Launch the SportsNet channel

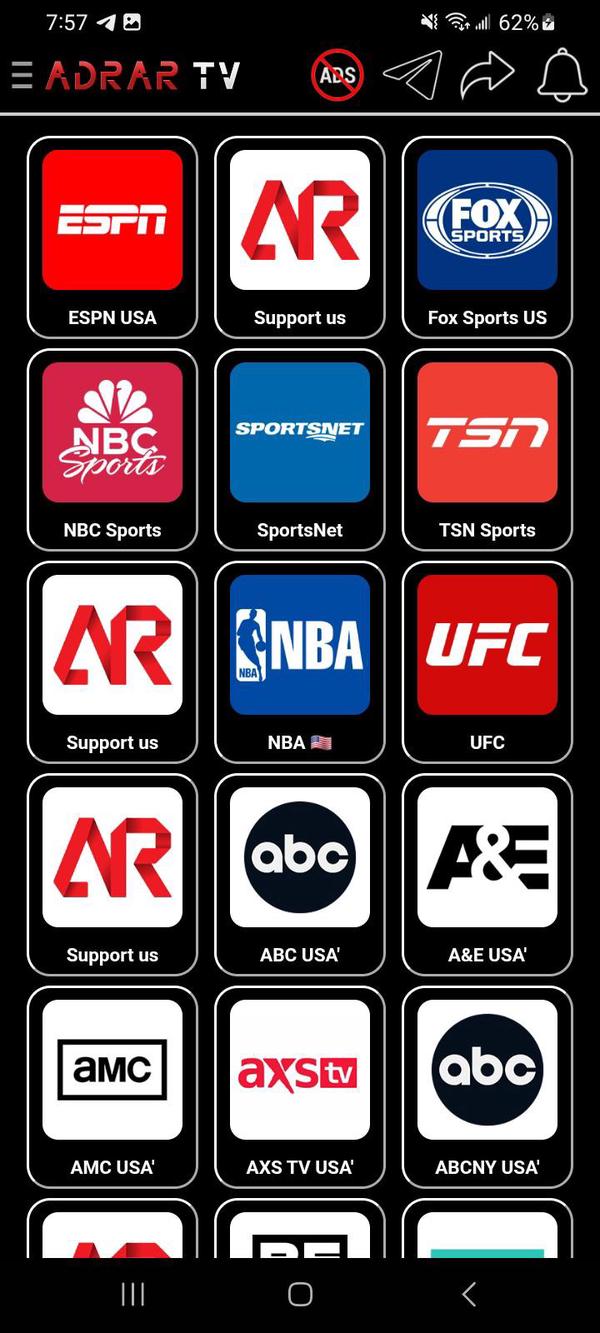[300, 449]
